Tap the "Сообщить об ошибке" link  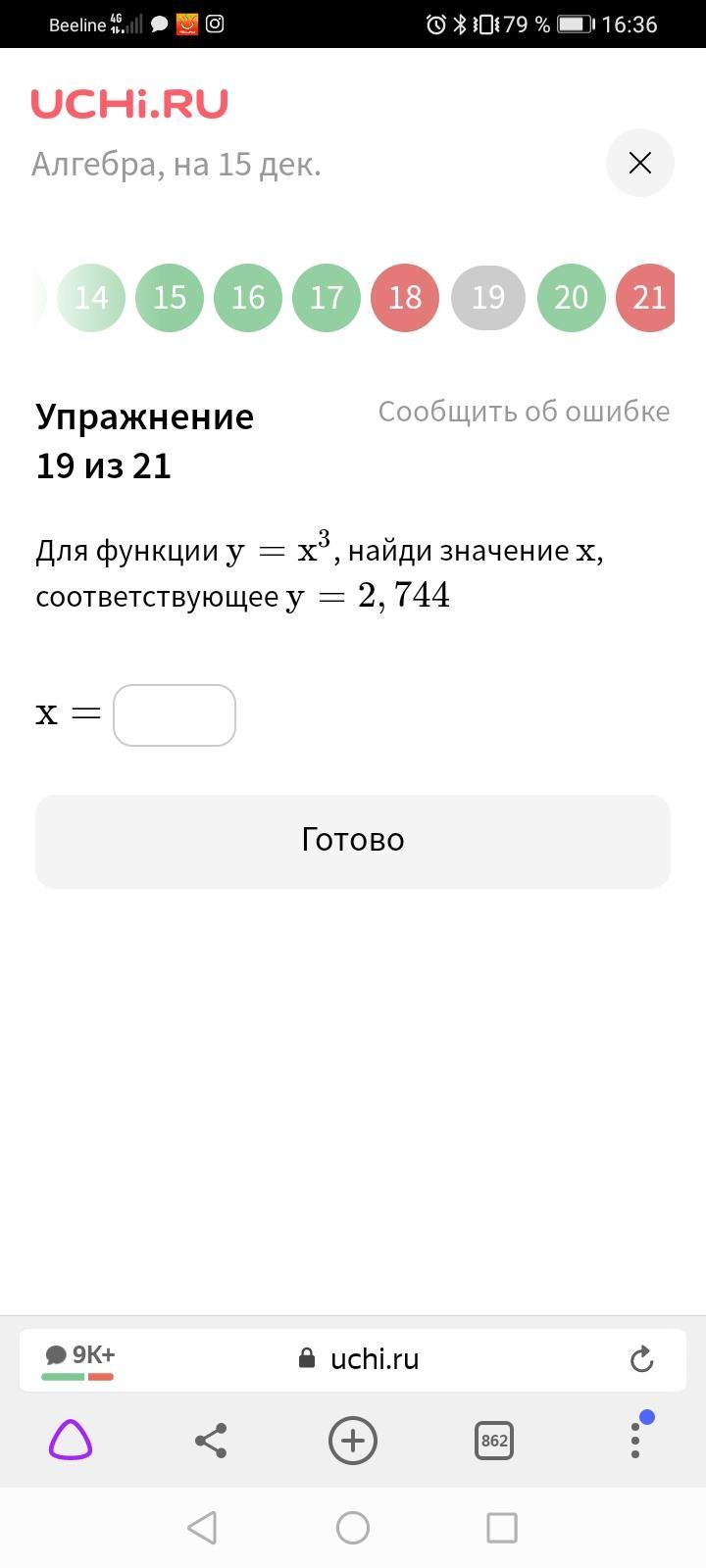524,412
